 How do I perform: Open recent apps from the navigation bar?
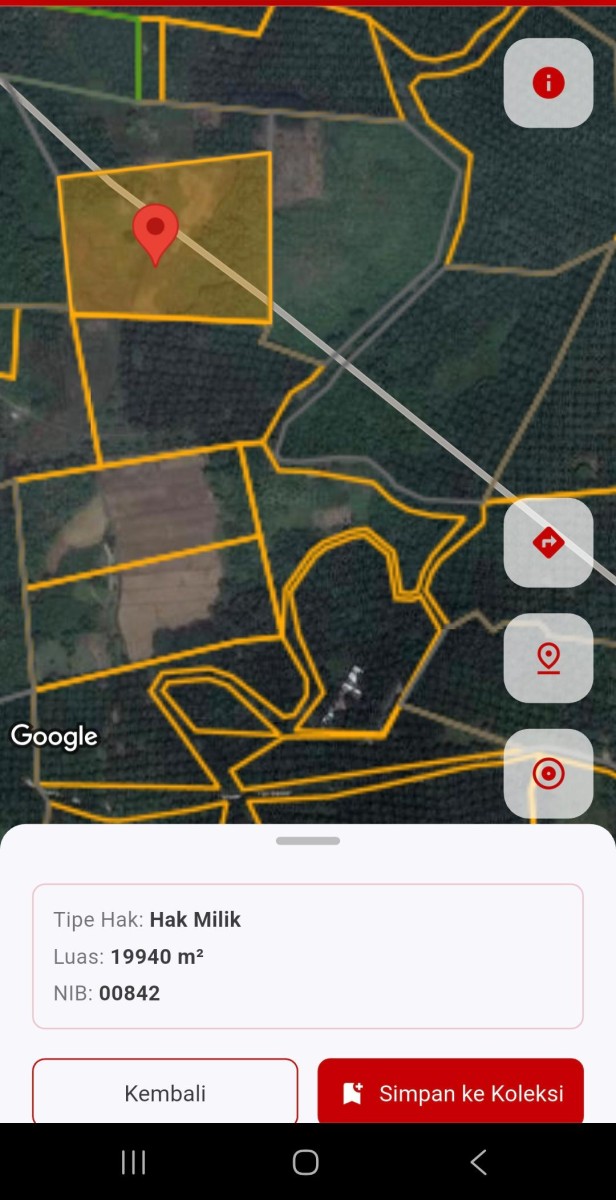pos(133,1161)
